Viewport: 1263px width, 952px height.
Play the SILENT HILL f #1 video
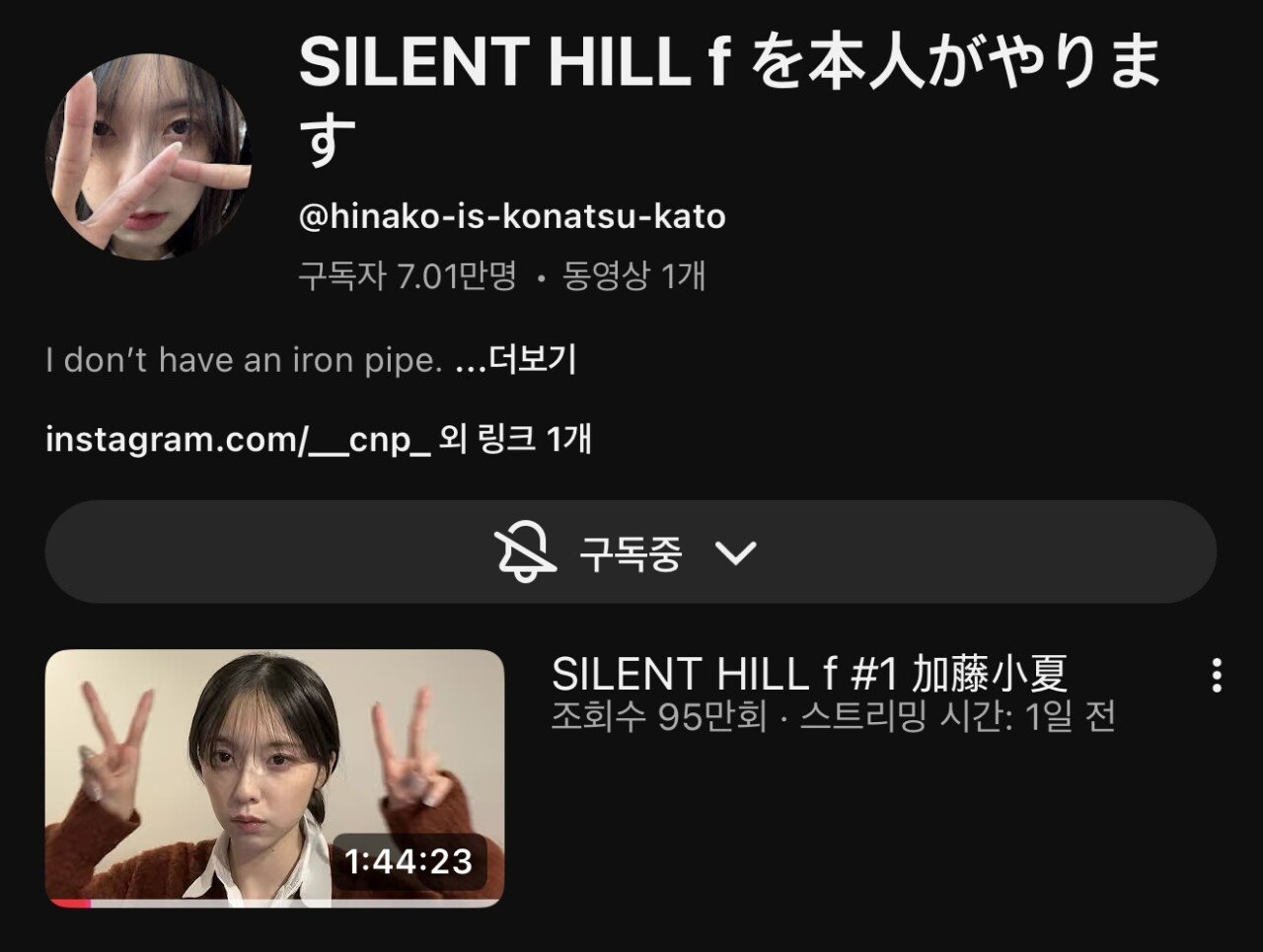click(274, 777)
